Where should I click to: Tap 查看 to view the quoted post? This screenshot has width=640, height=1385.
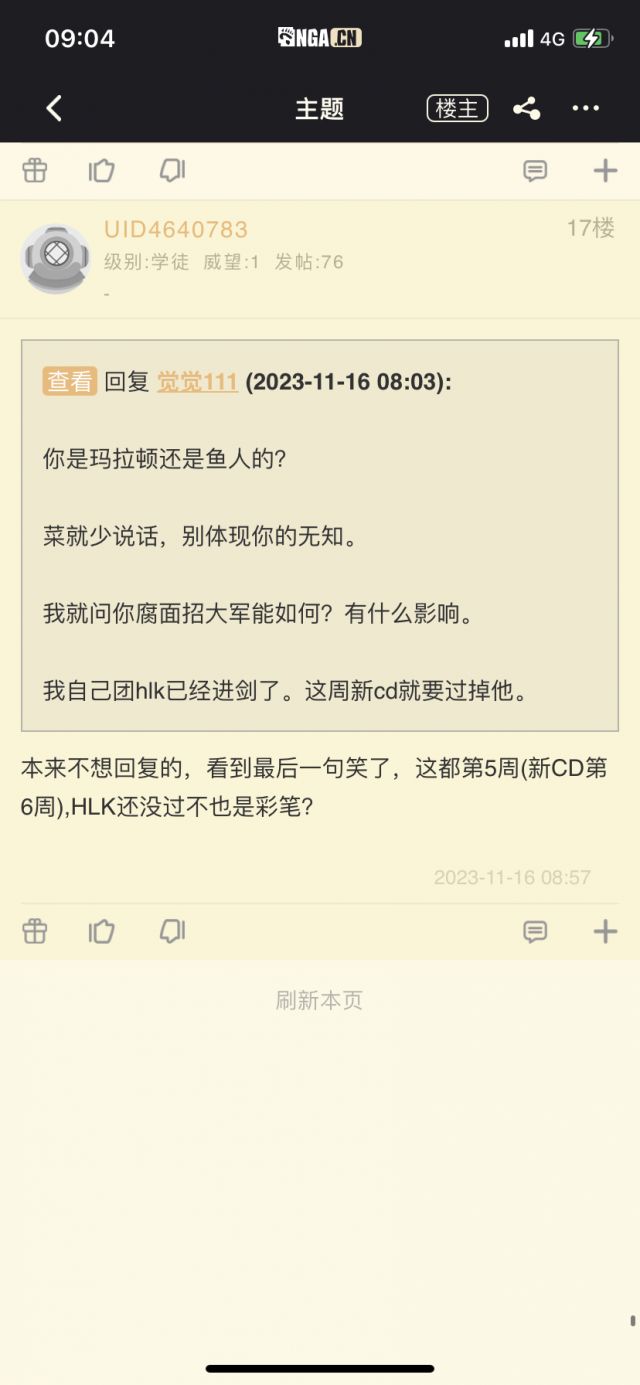[69, 381]
